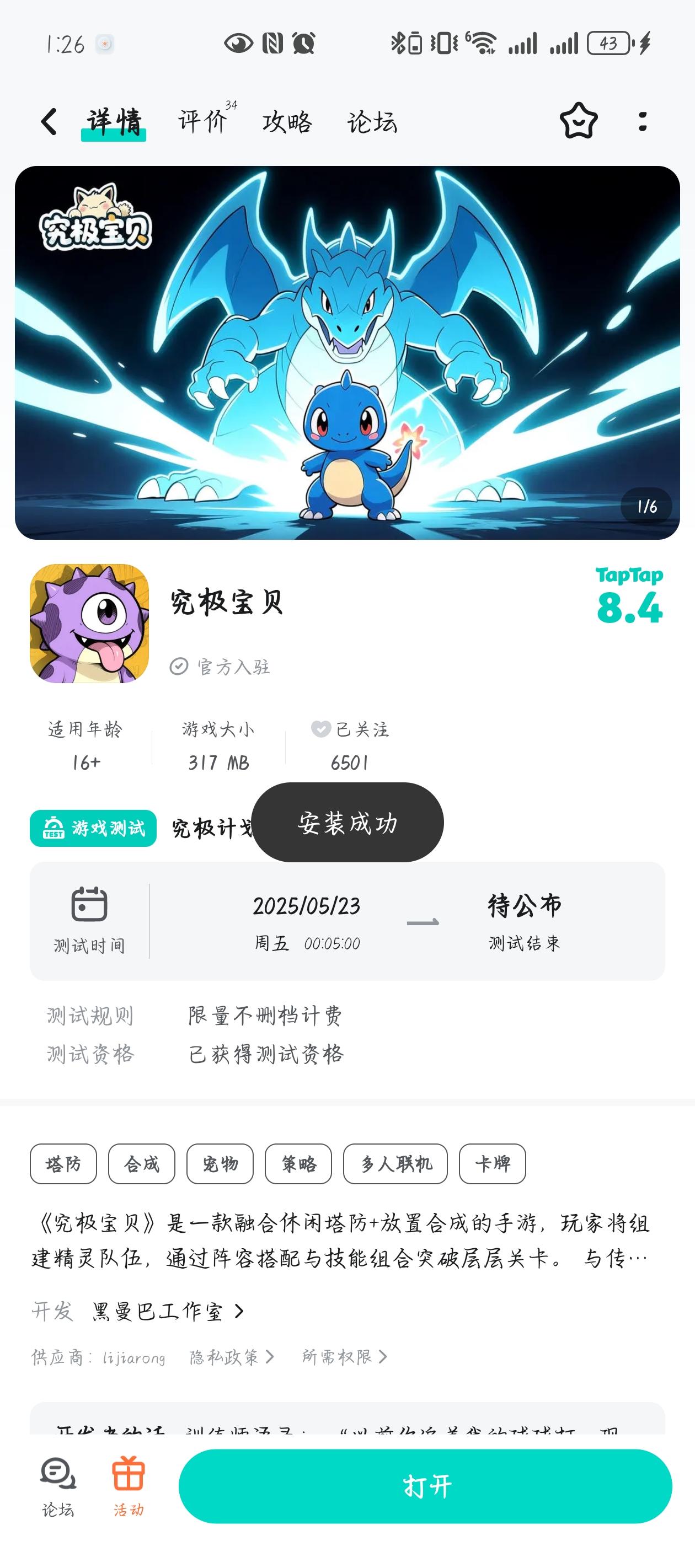This screenshot has width=695, height=1568.
Task: Select the 卡牌 tag
Action: (492, 1163)
